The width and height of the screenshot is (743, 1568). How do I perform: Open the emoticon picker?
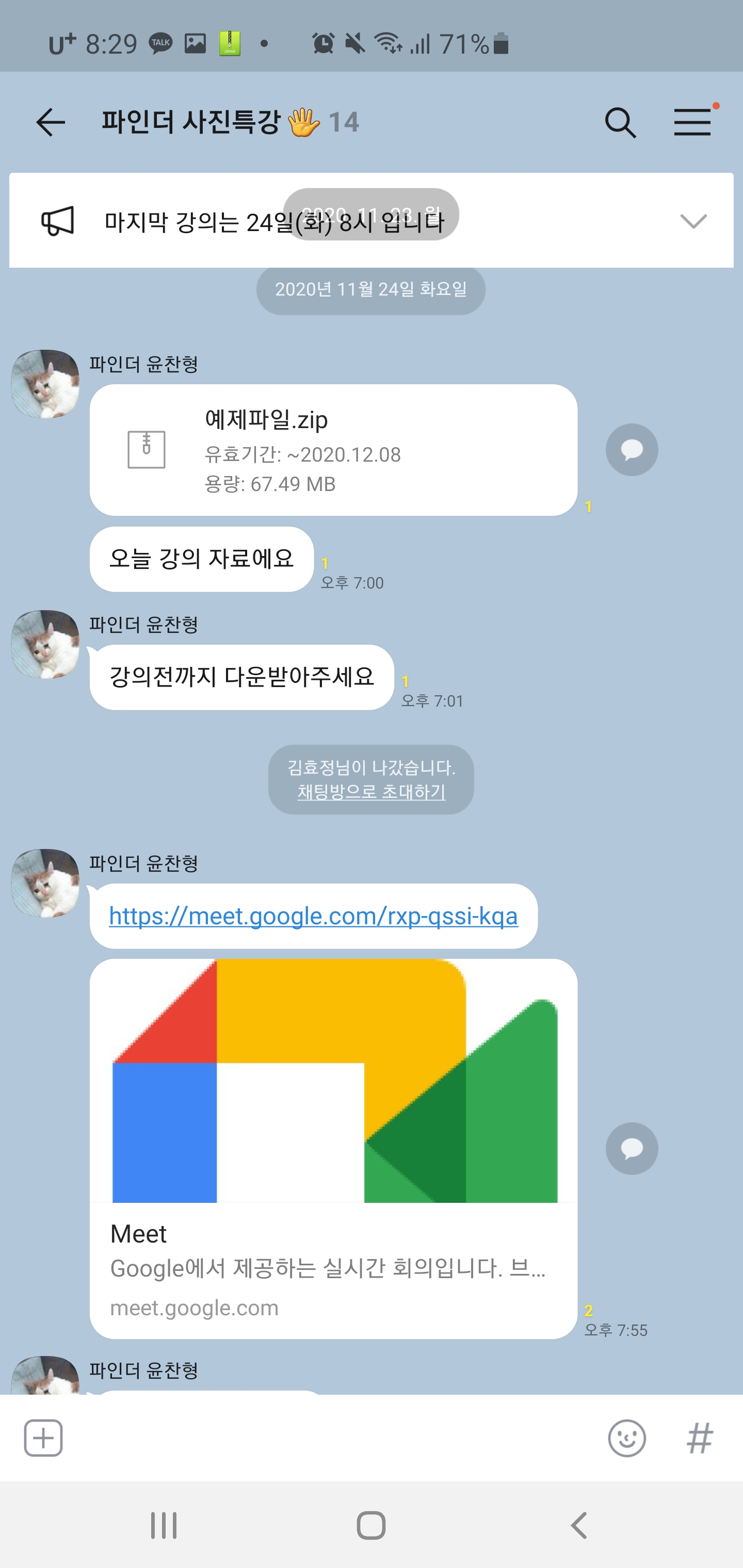pos(627,1439)
